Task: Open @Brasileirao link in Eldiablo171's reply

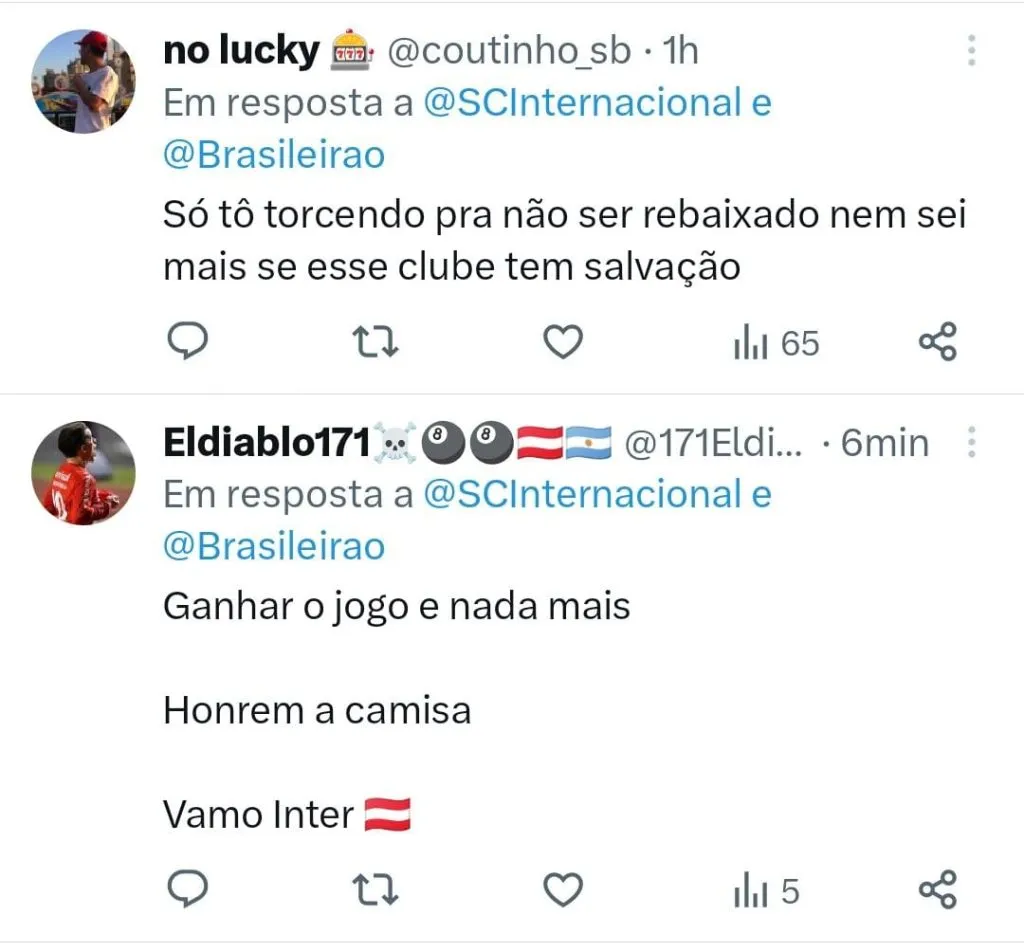Action: [x=274, y=547]
